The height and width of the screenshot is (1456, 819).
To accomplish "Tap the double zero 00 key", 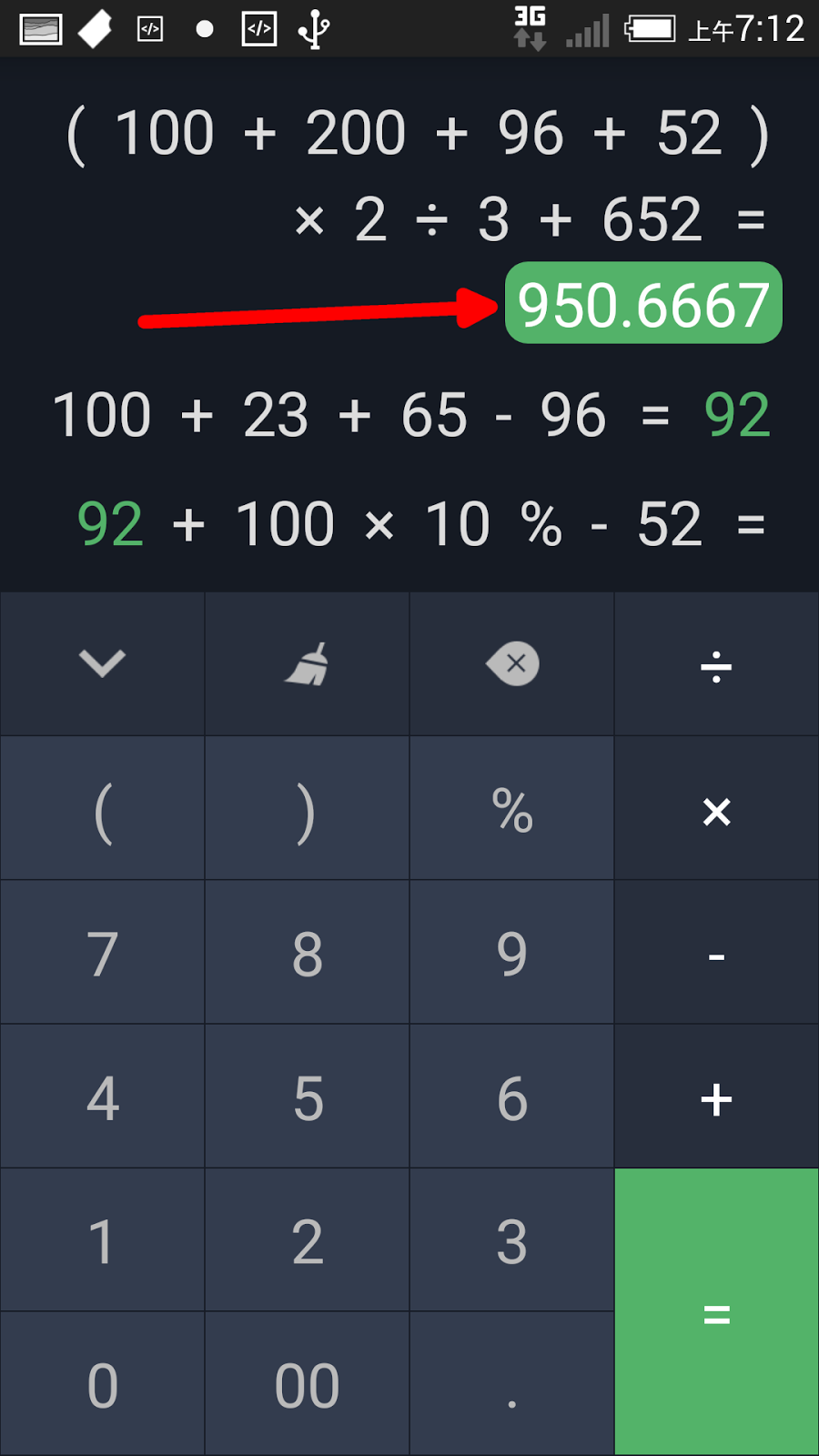I will click(x=307, y=1383).
